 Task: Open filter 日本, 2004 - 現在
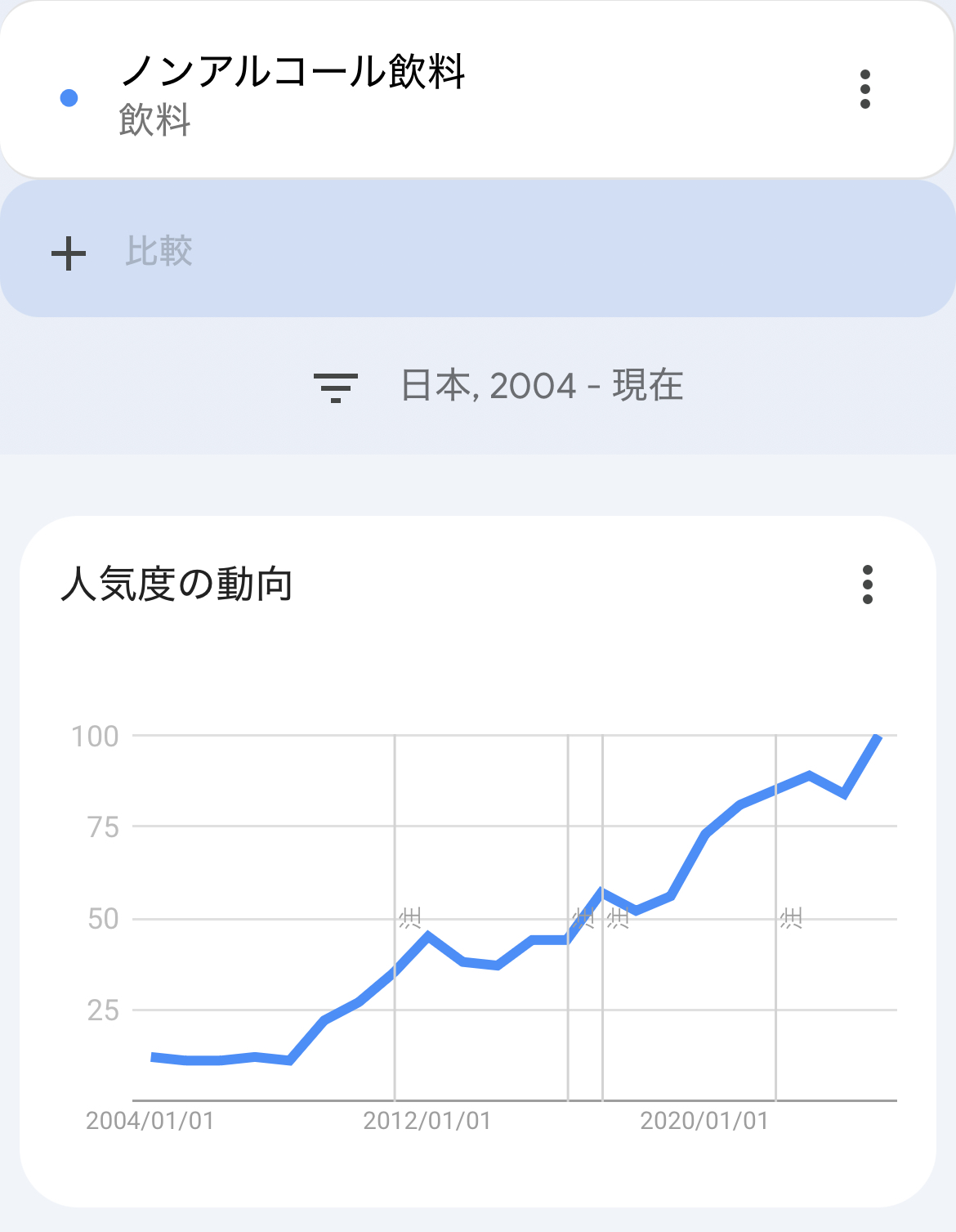pos(498,385)
